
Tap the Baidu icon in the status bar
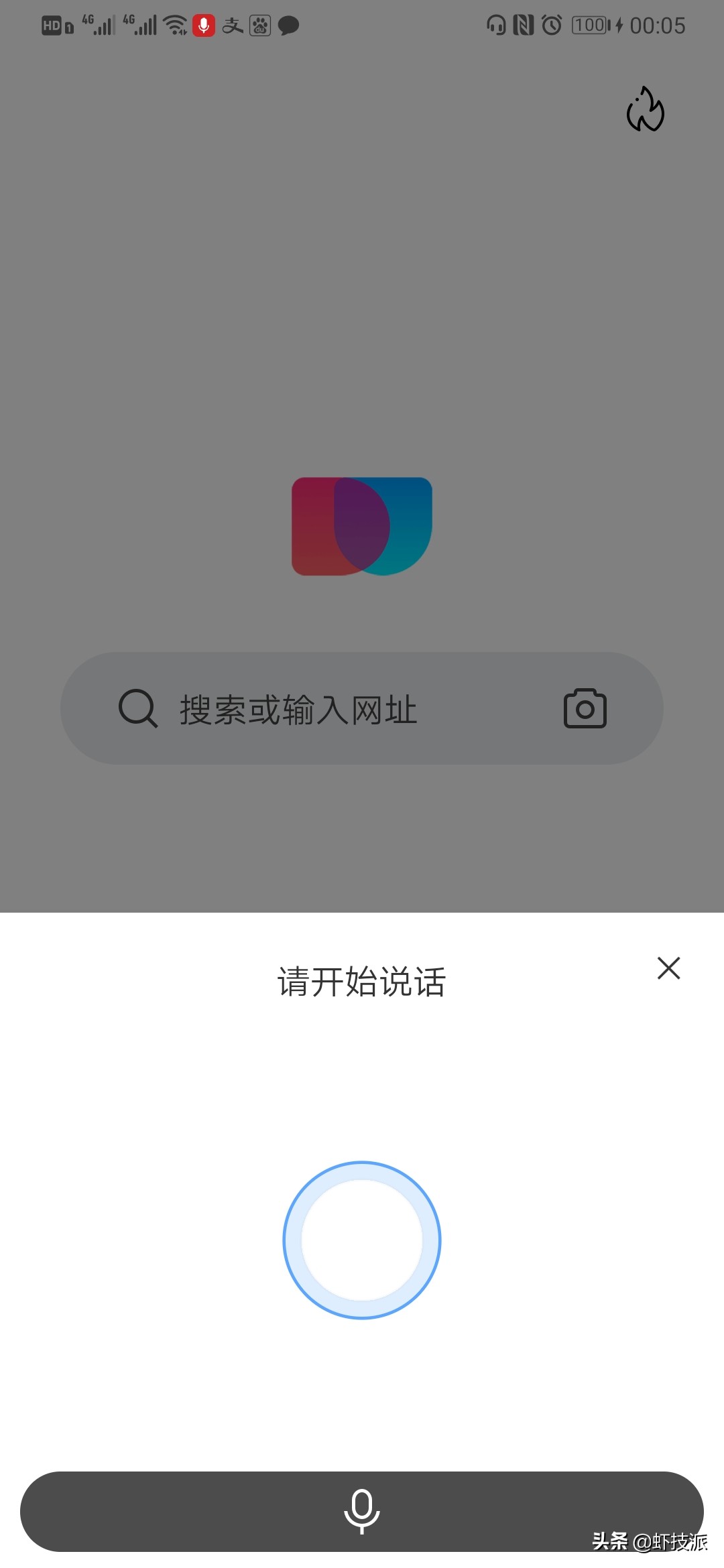259,25
